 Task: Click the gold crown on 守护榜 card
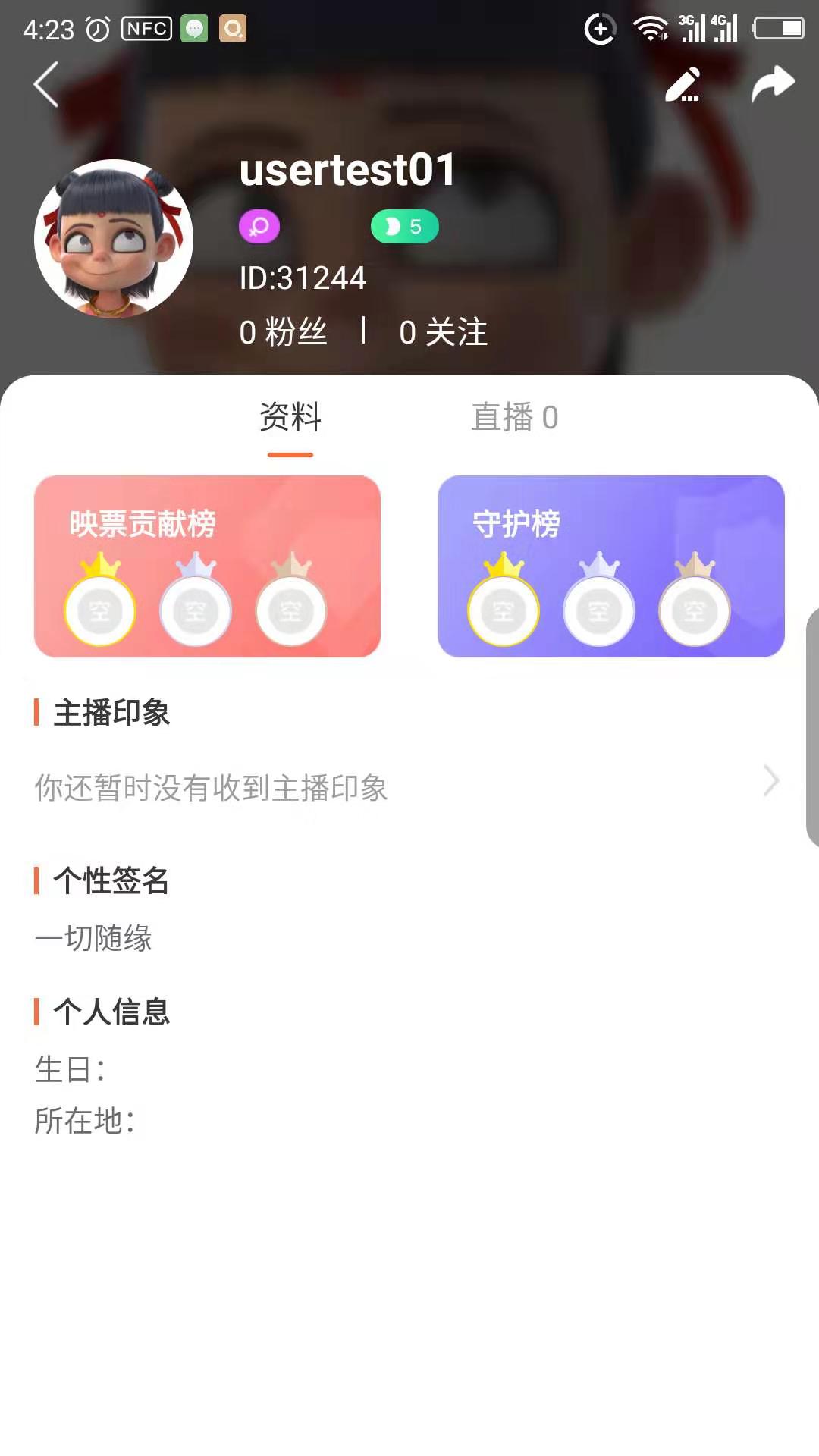click(503, 564)
